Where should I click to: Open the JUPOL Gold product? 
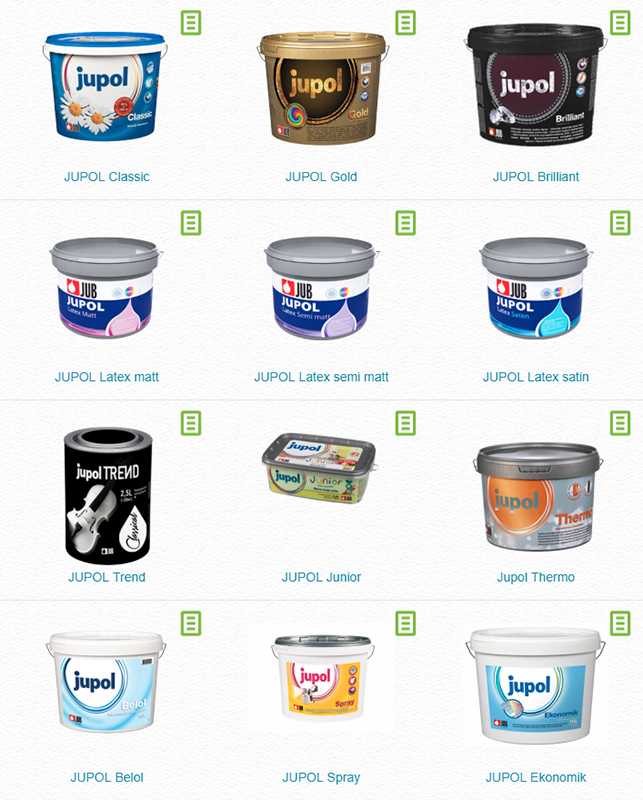321,177
